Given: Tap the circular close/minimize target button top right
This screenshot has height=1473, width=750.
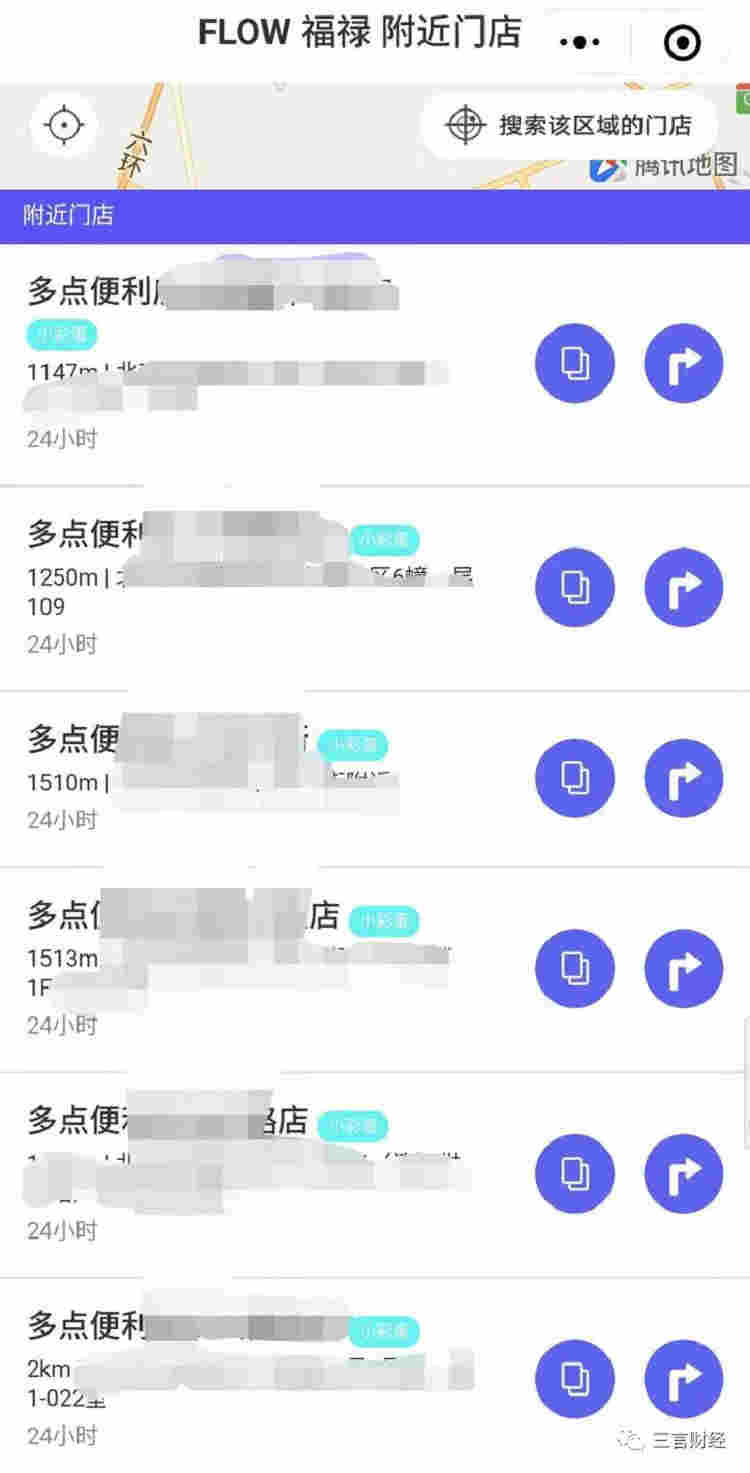Looking at the screenshot, I should [681, 42].
